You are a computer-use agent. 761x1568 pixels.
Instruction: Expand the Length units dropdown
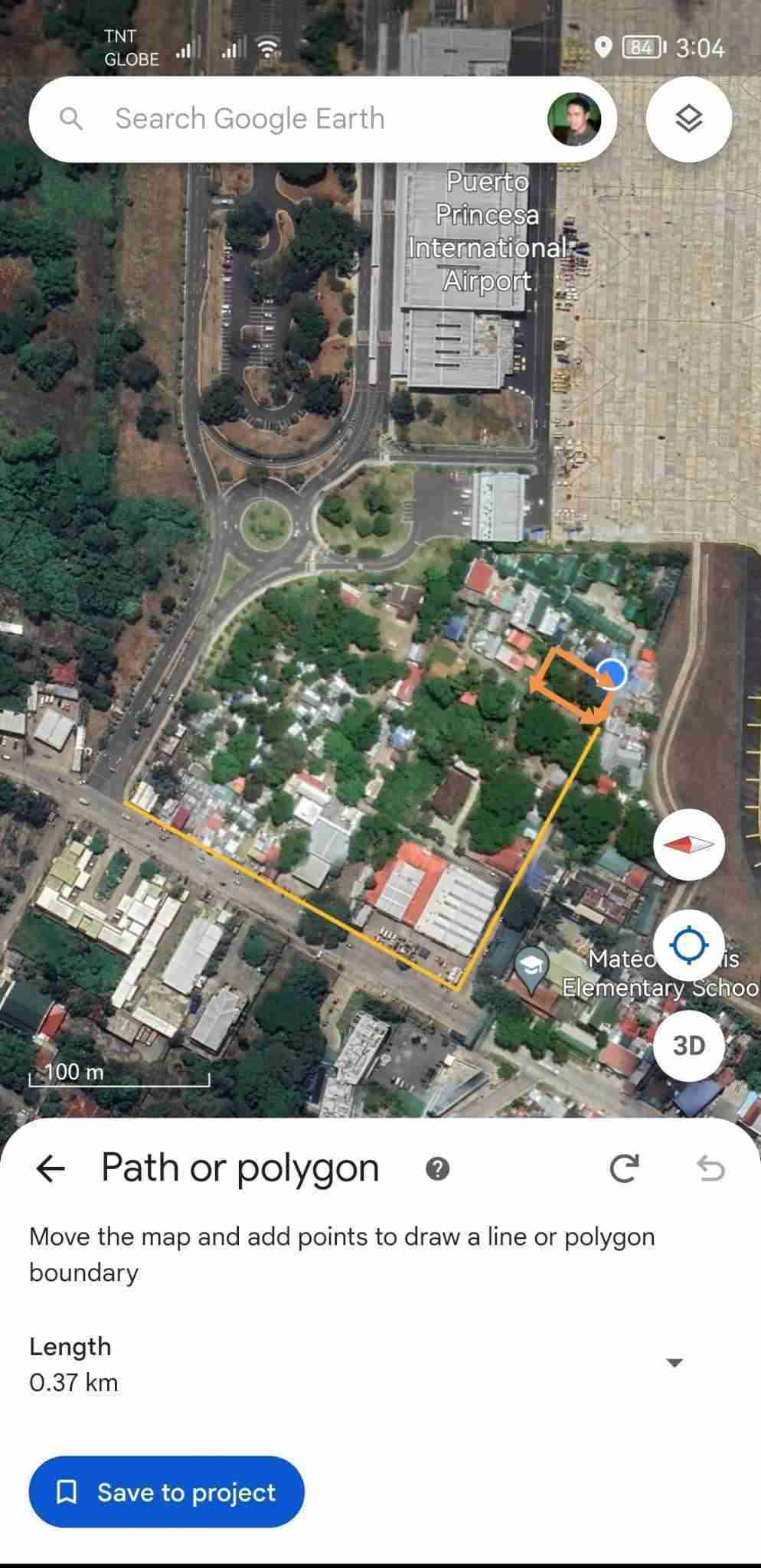(674, 1363)
